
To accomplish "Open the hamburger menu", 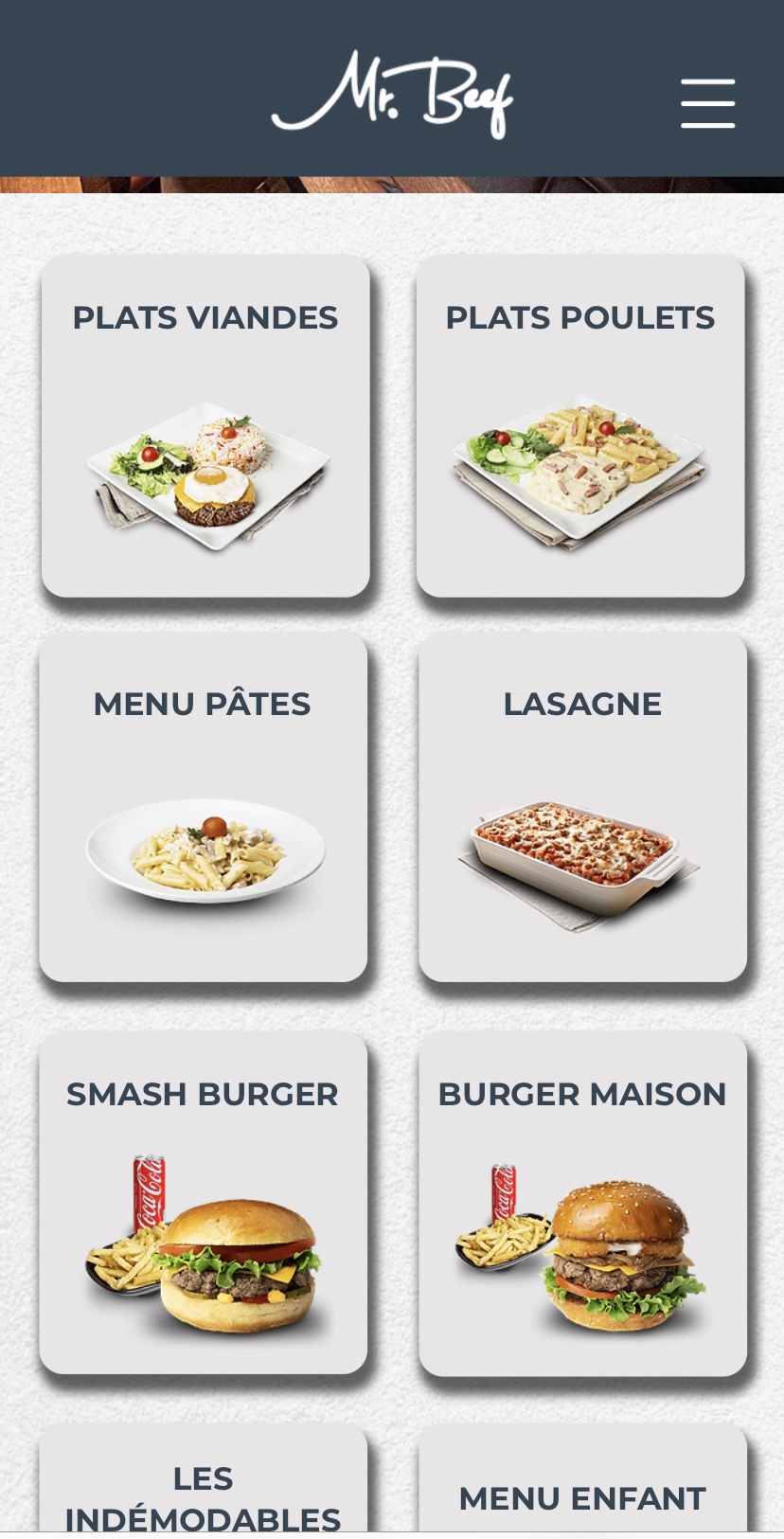I will coord(707,103).
